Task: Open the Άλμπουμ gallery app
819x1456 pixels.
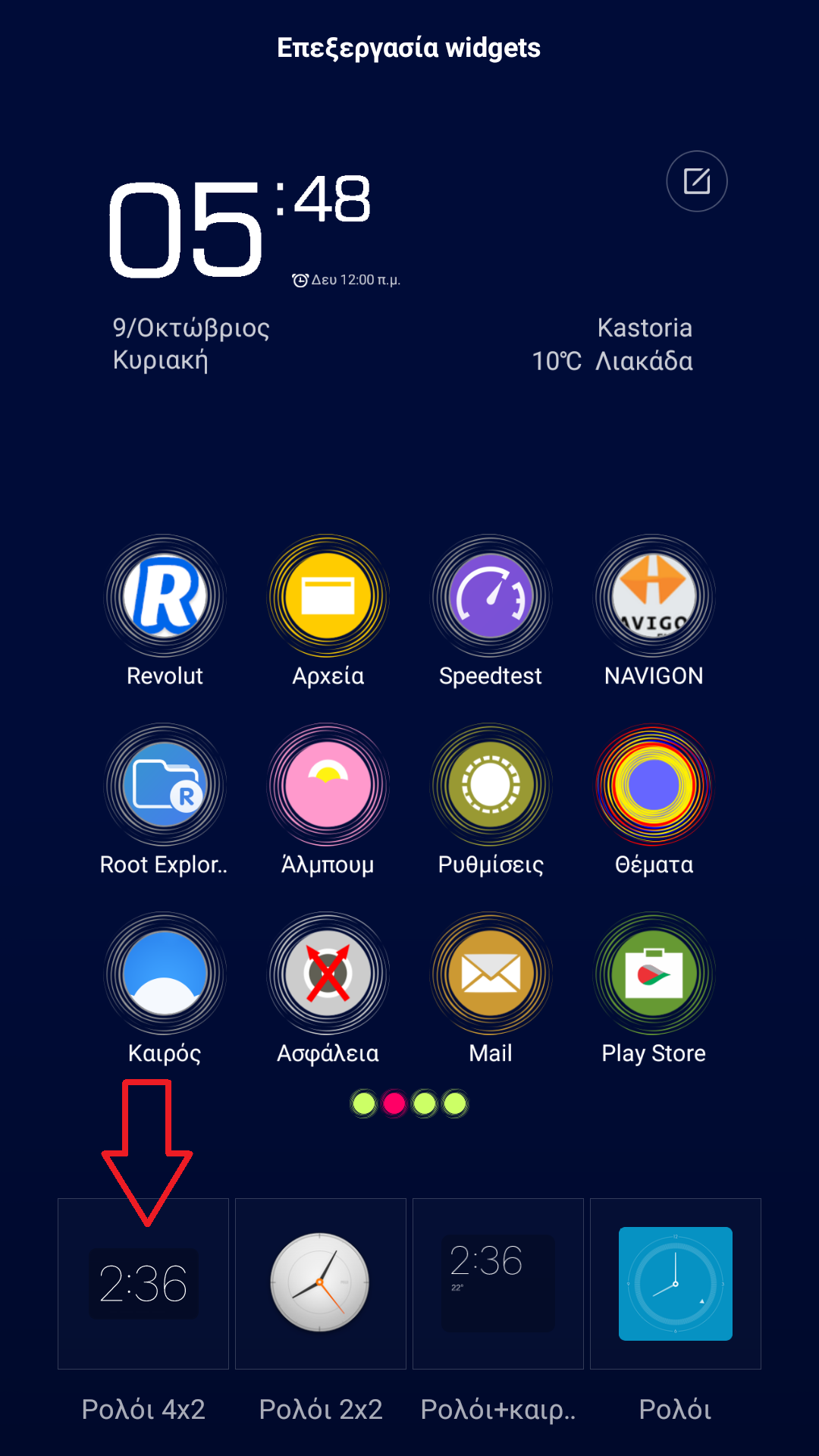Action: click(x=328, y=784)
